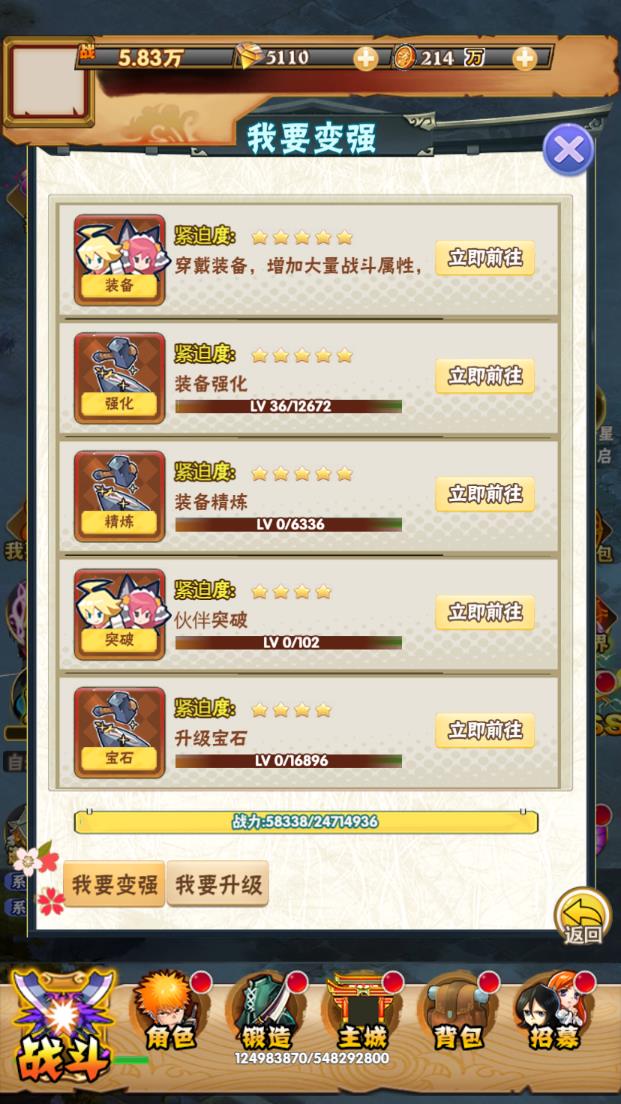Open the 招募 recruit tab

553,1012
